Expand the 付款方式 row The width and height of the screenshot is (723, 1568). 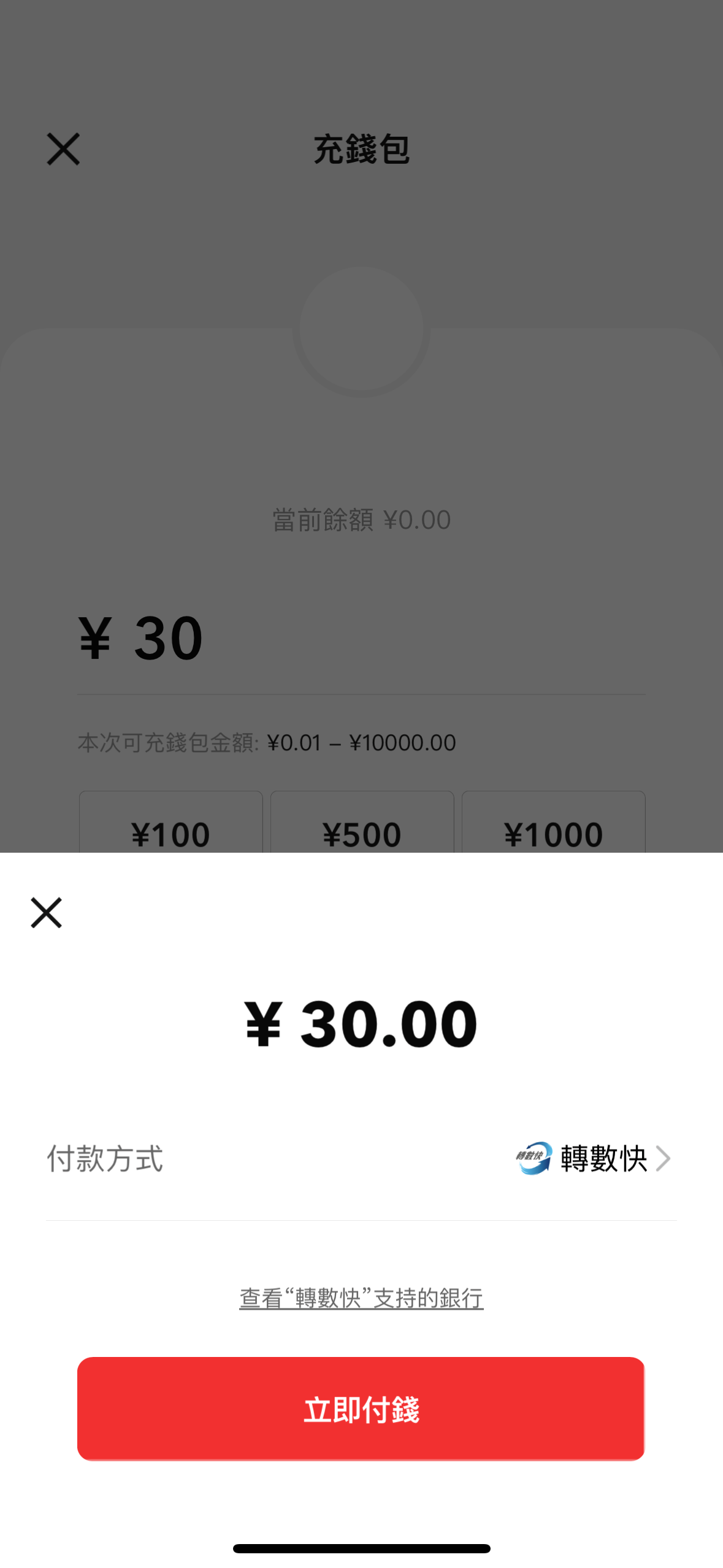point(362,1159)
